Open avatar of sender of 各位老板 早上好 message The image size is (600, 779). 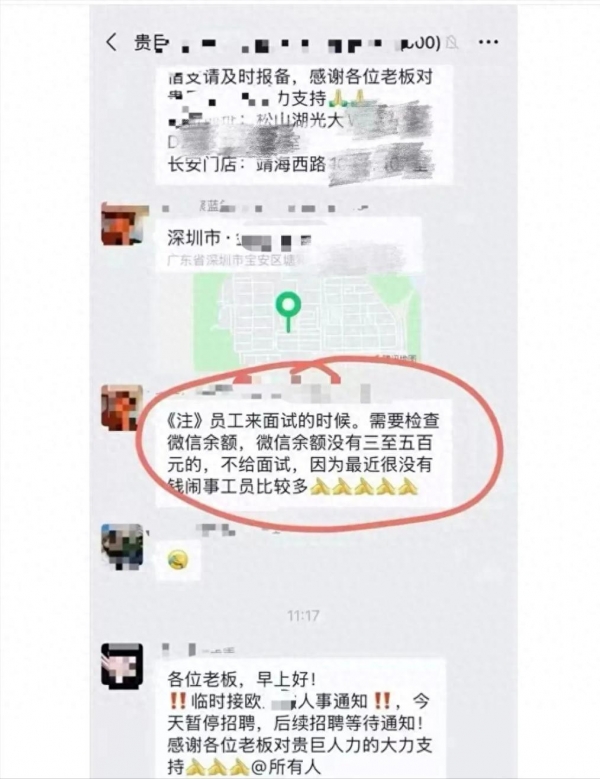pyautogui.click(x=125, y=667)
